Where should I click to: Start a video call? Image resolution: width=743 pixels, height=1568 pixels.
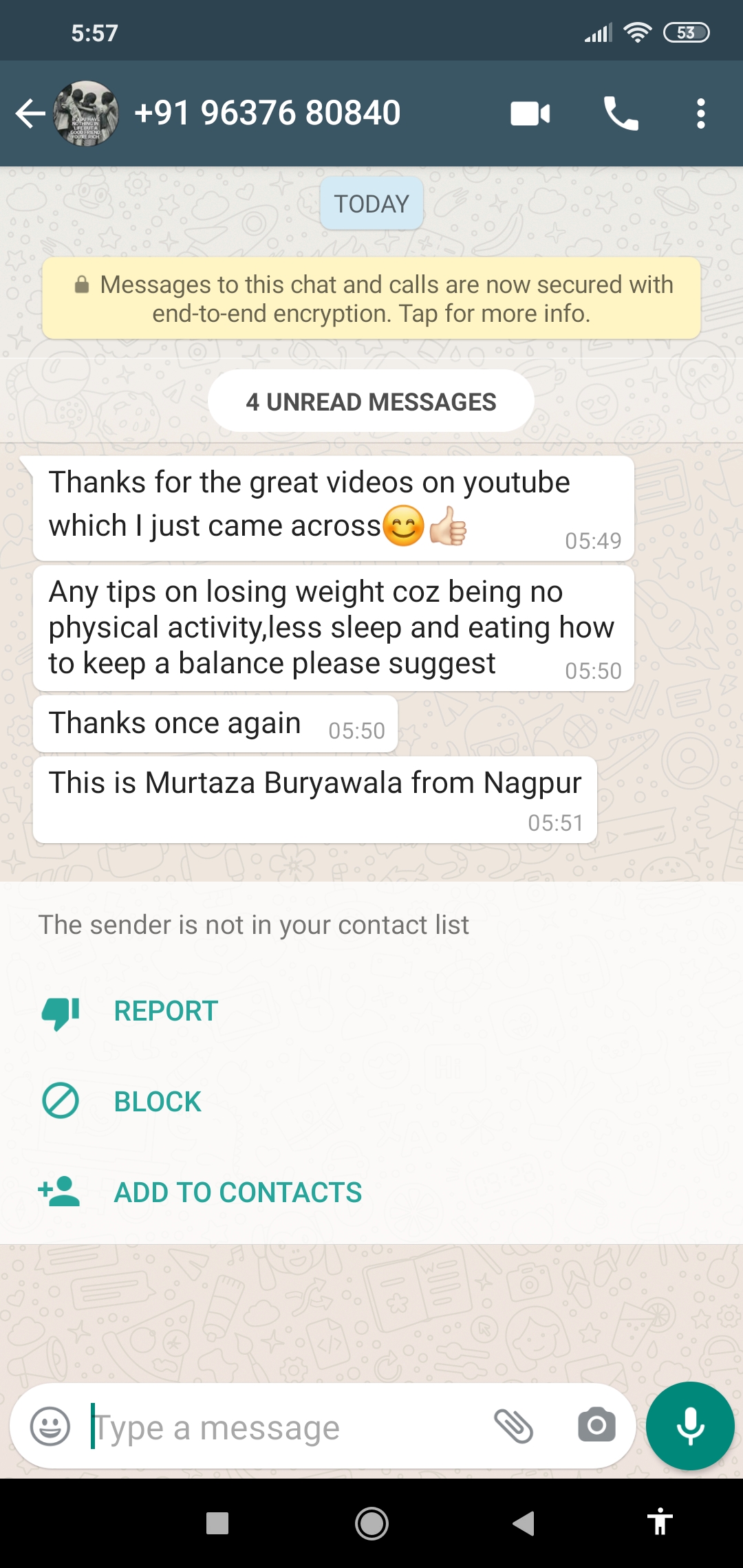coord(530,113)
